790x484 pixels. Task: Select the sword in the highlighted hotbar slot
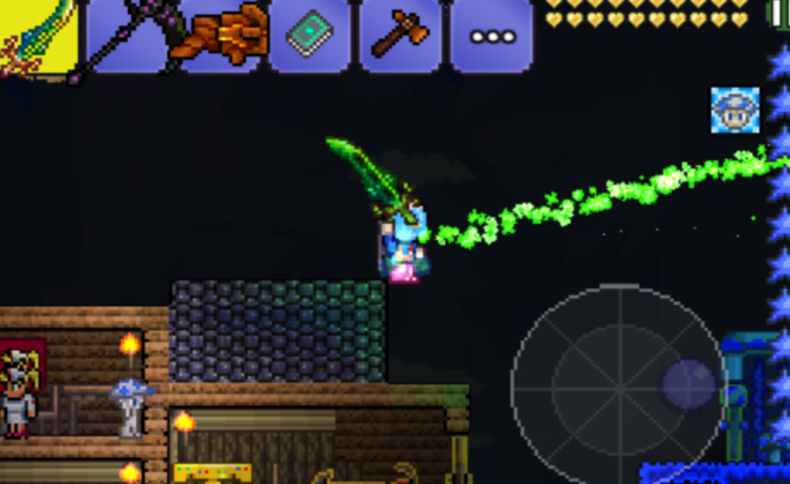click(x=37, y=38)
